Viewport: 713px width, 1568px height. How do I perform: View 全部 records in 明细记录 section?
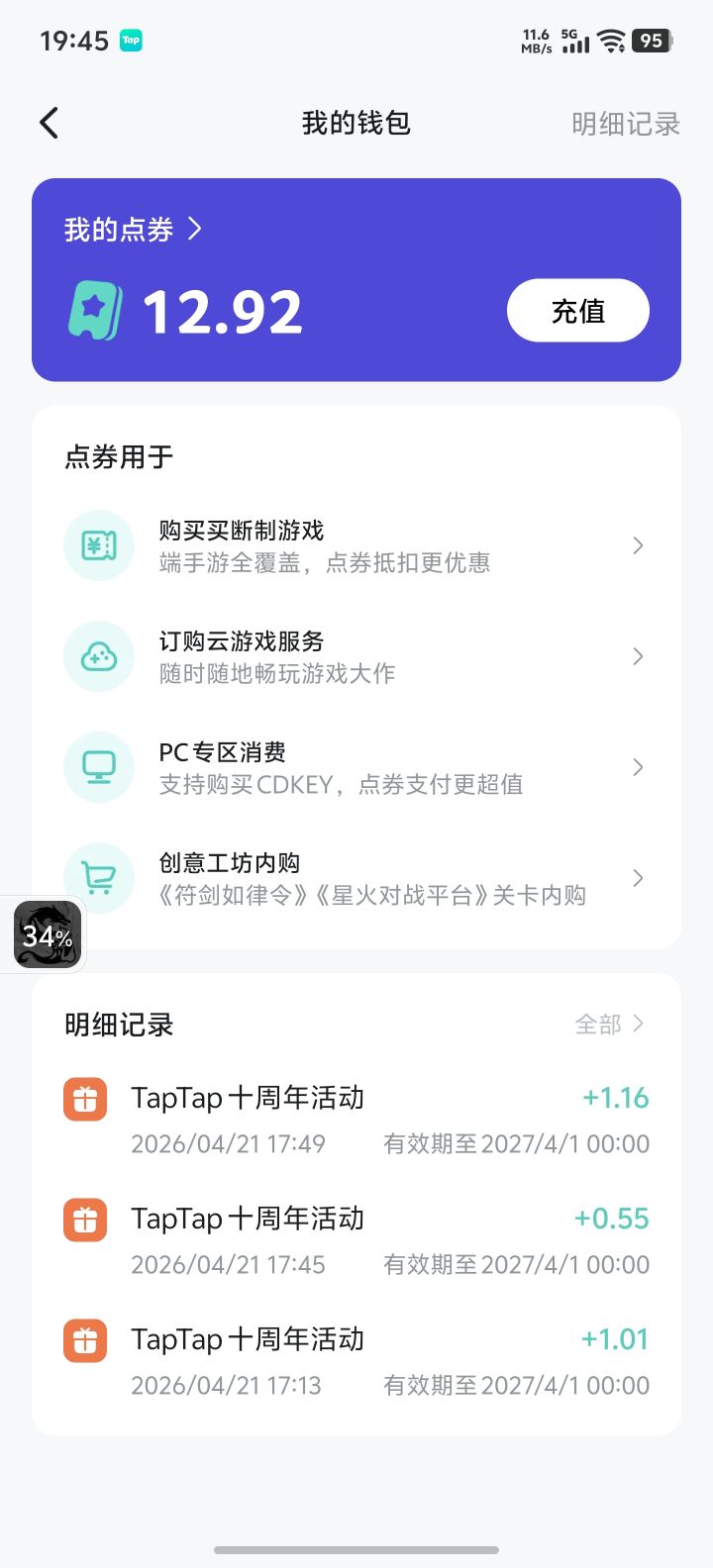(x=609, y=1024)
